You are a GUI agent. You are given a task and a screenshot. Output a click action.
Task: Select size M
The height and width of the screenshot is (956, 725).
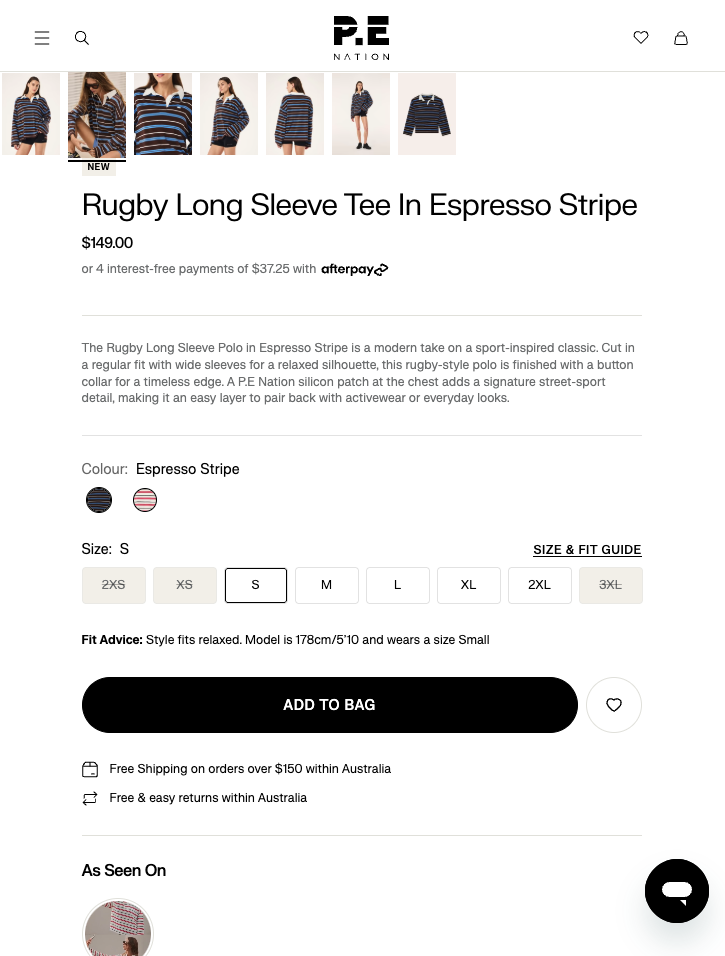pos(326,585)
